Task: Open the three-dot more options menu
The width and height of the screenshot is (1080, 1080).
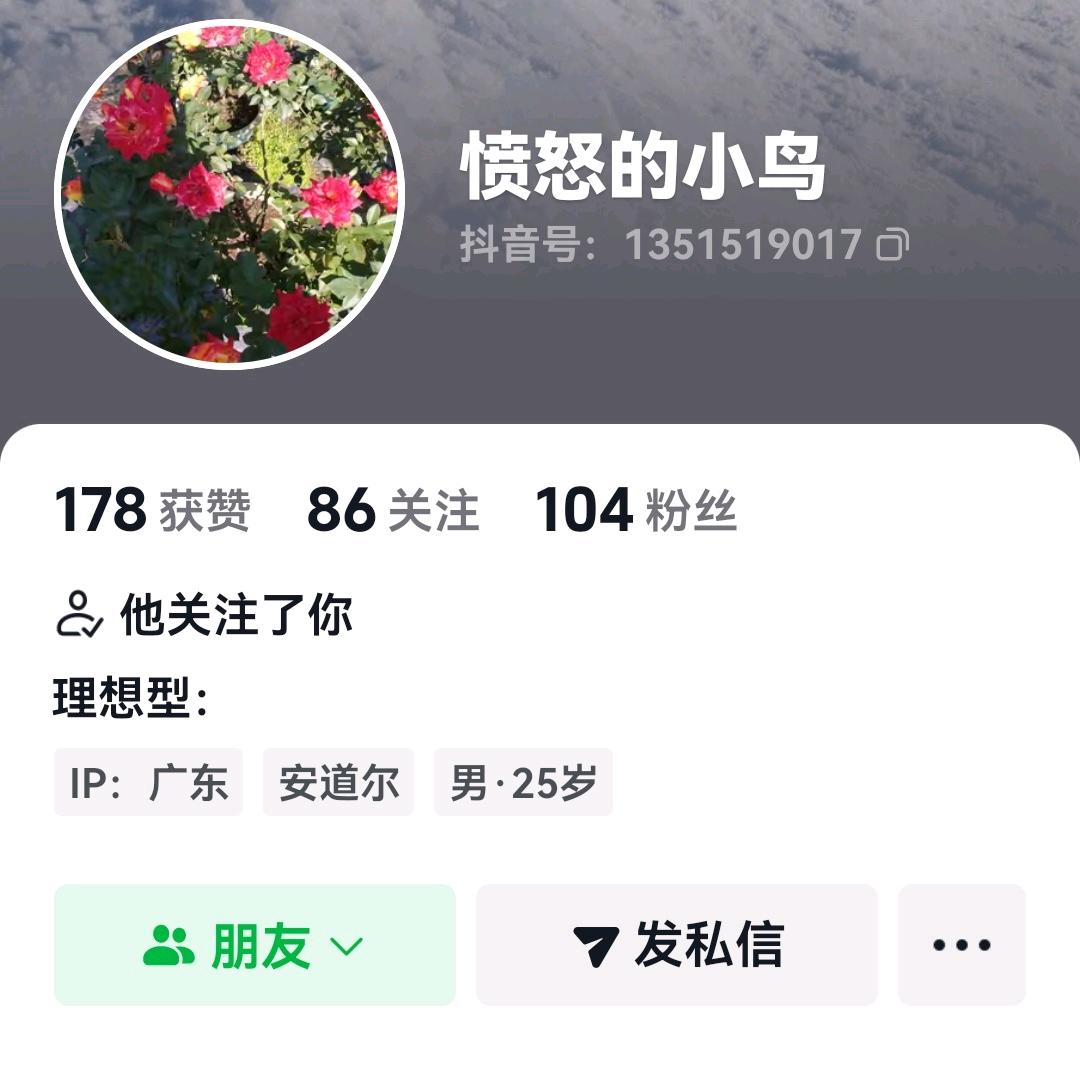Action: tap(961, 944)
